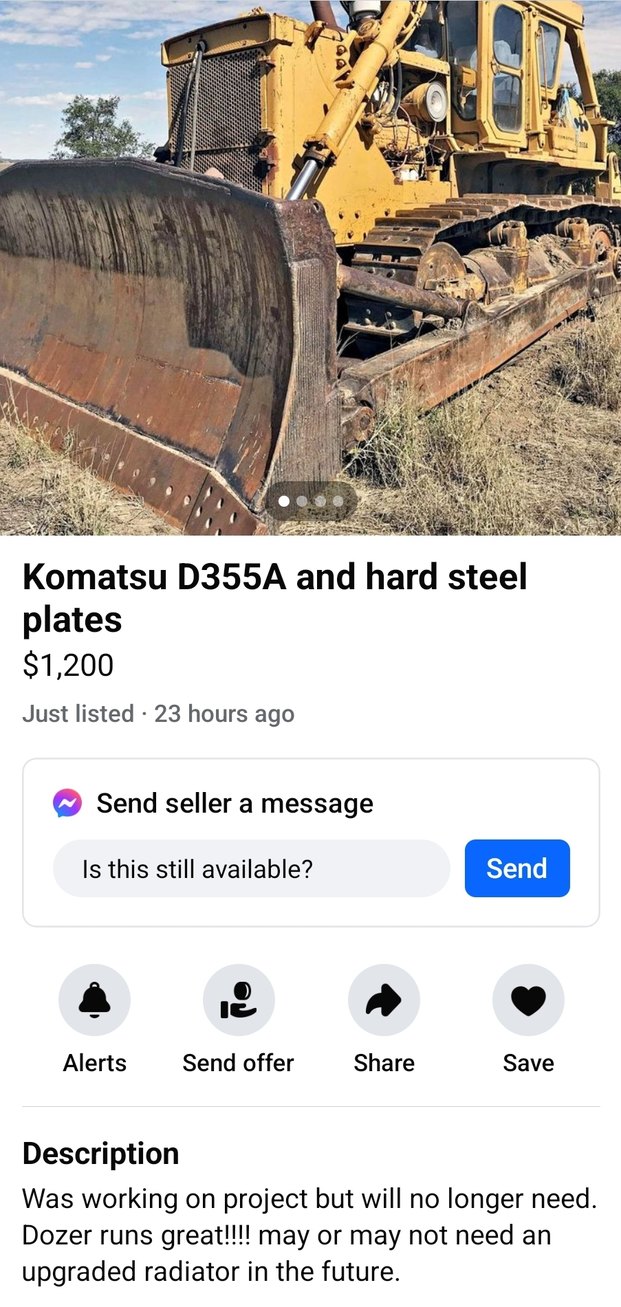Share this Komatsu listing
Image resolution: width=621 pixels, height=1307 pixels.
tap(383, 1000)
